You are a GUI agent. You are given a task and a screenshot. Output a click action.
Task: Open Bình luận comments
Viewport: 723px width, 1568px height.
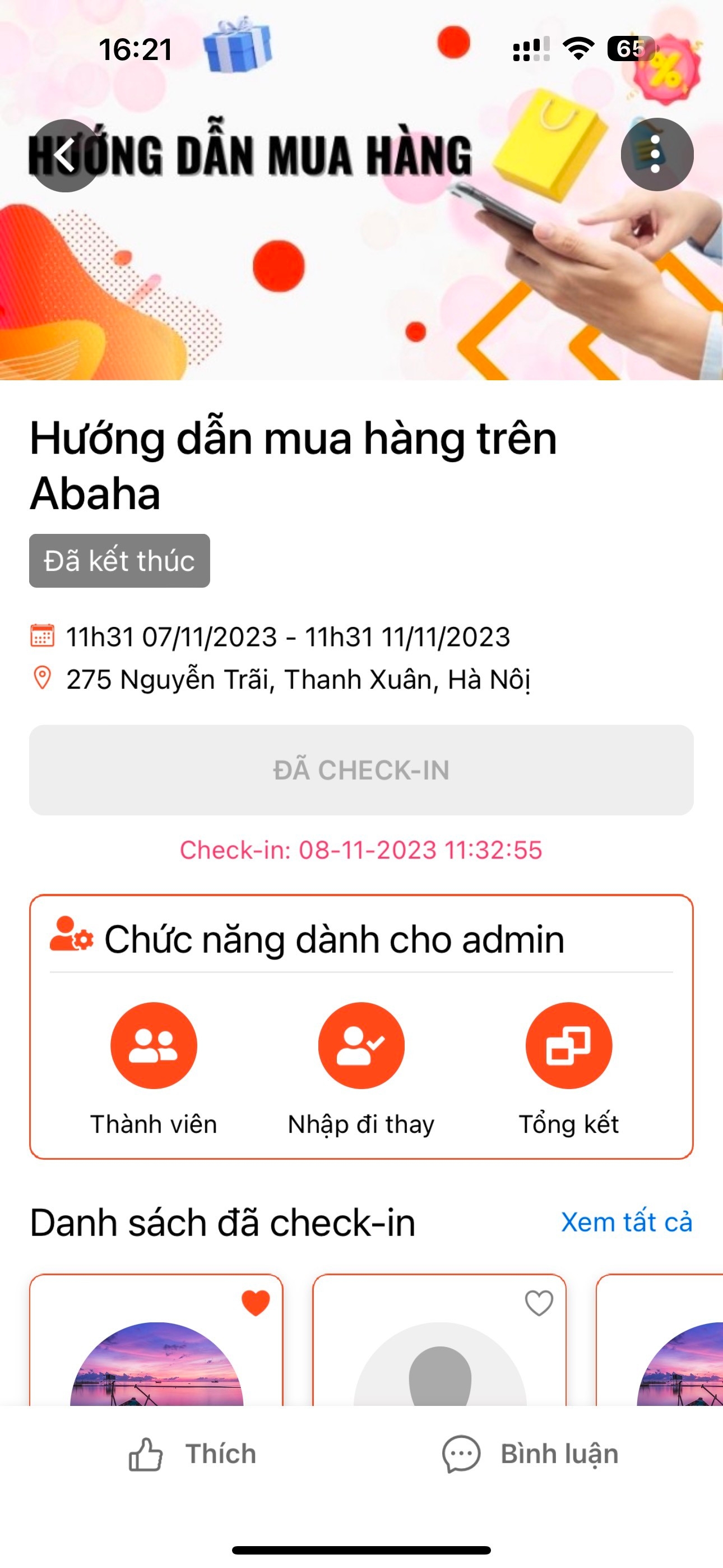click(x=530, y=1454)
